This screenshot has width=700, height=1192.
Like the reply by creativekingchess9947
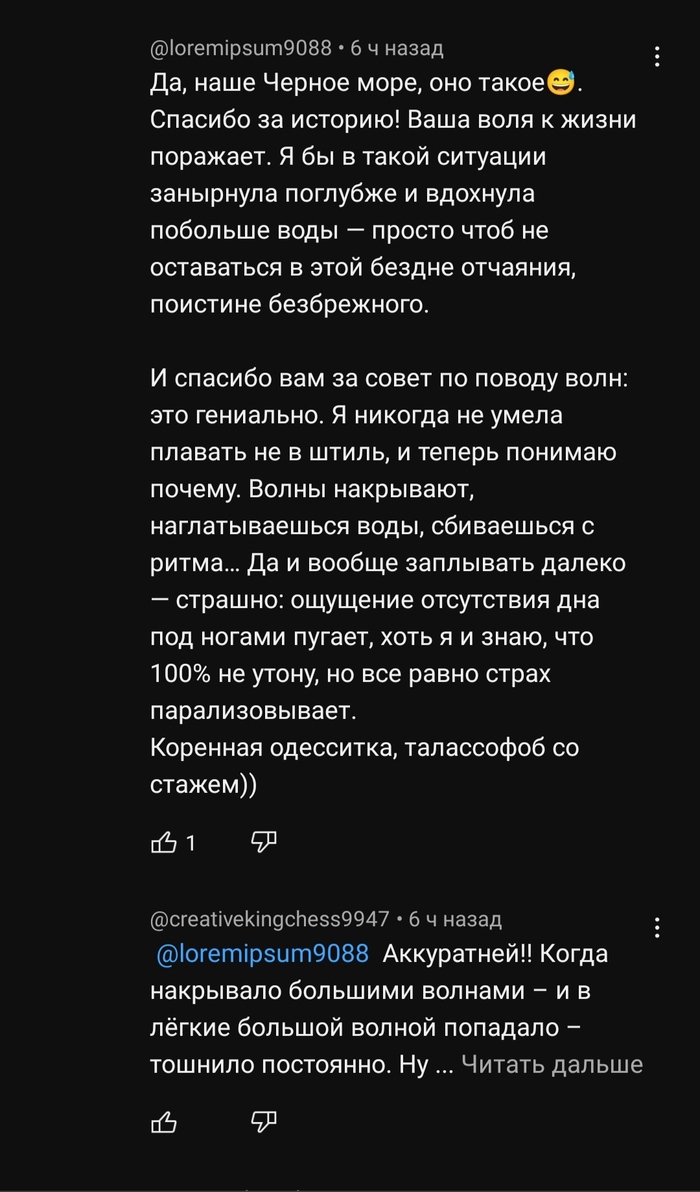(x=164, y=1122)
